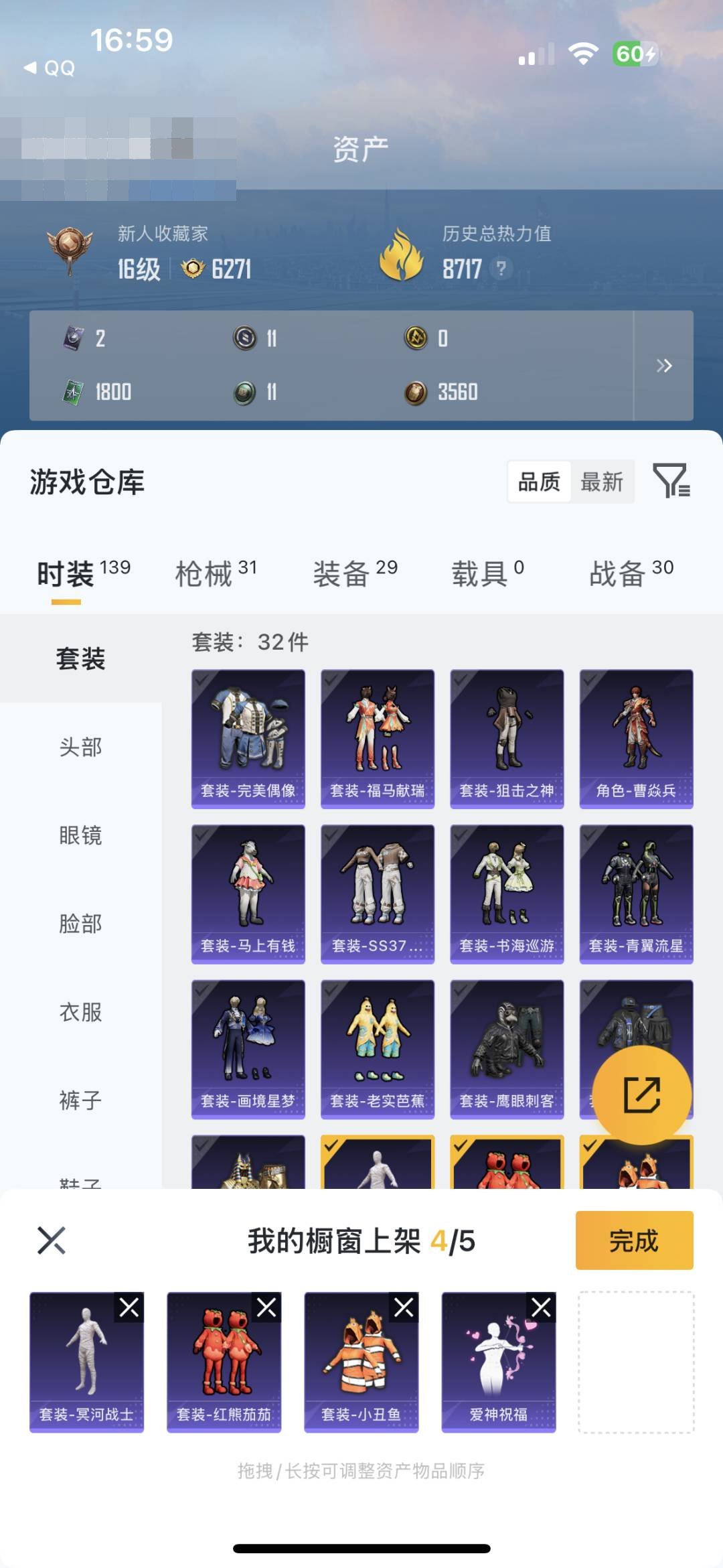The width and height of the screenshot is (723, 1568).
Task: Tap the bronze coin icon showing 3560
Action: click(414, 393)
